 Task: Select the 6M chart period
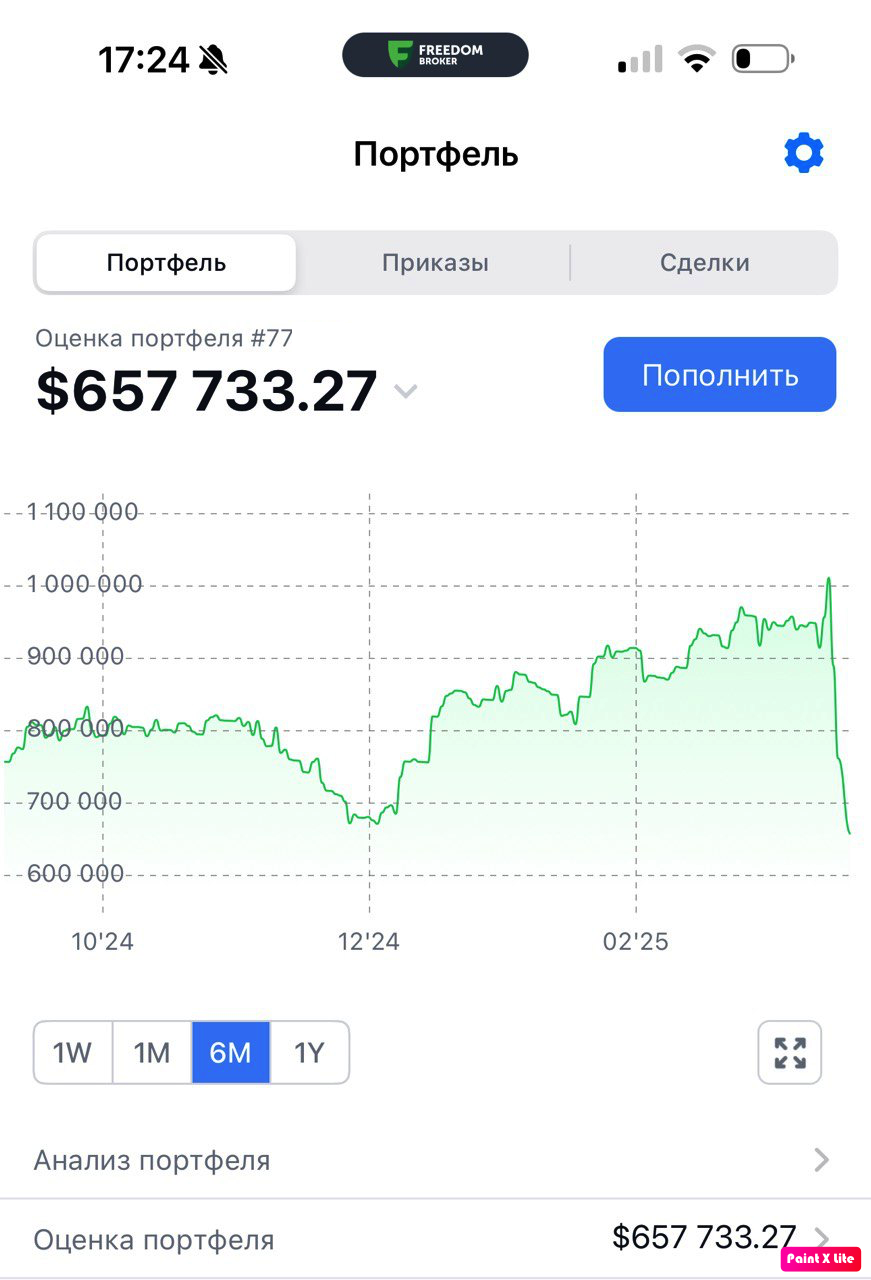point(230,1052)
